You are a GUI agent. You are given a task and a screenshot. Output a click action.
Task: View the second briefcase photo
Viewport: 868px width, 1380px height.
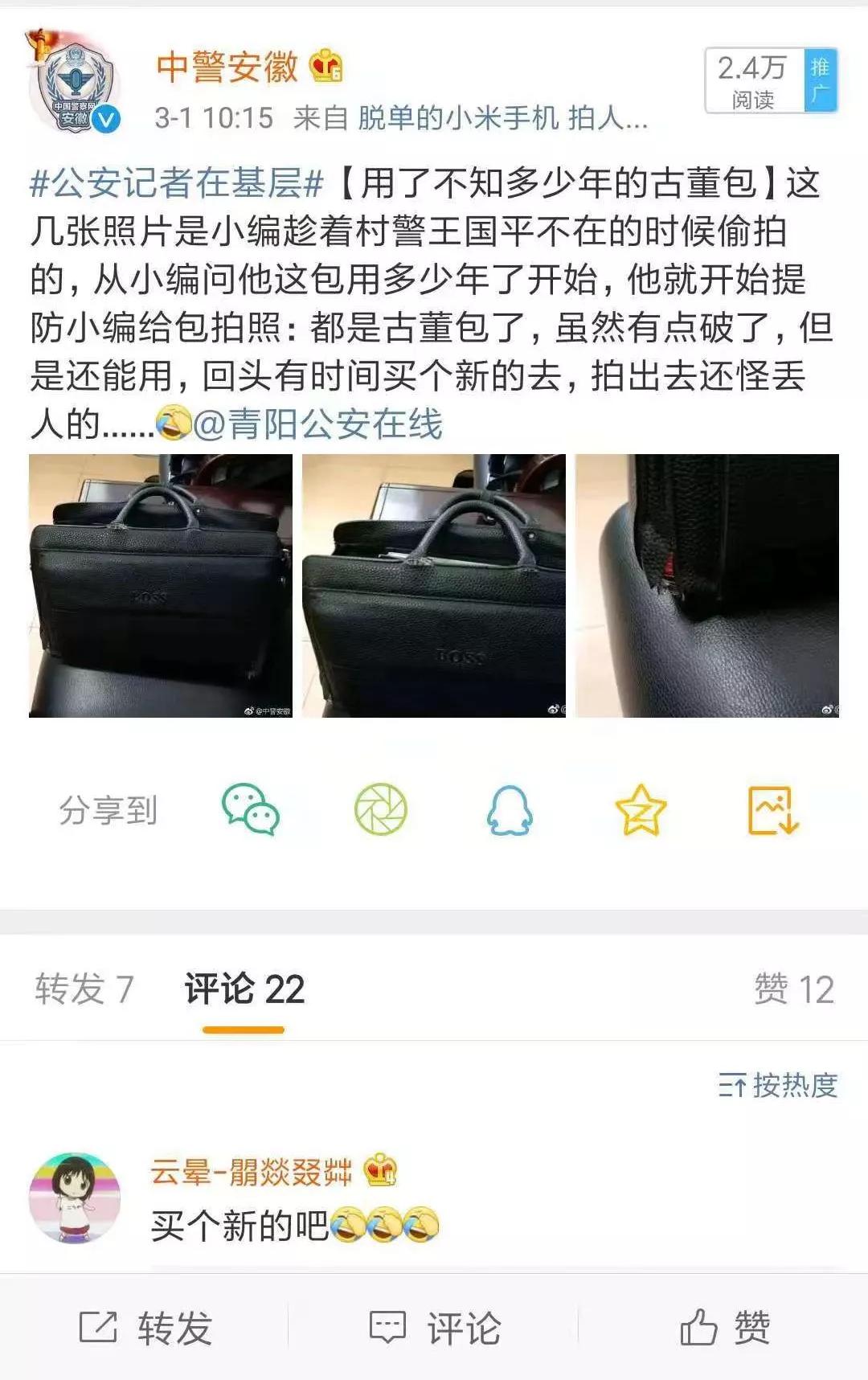[x=434, y=585]
